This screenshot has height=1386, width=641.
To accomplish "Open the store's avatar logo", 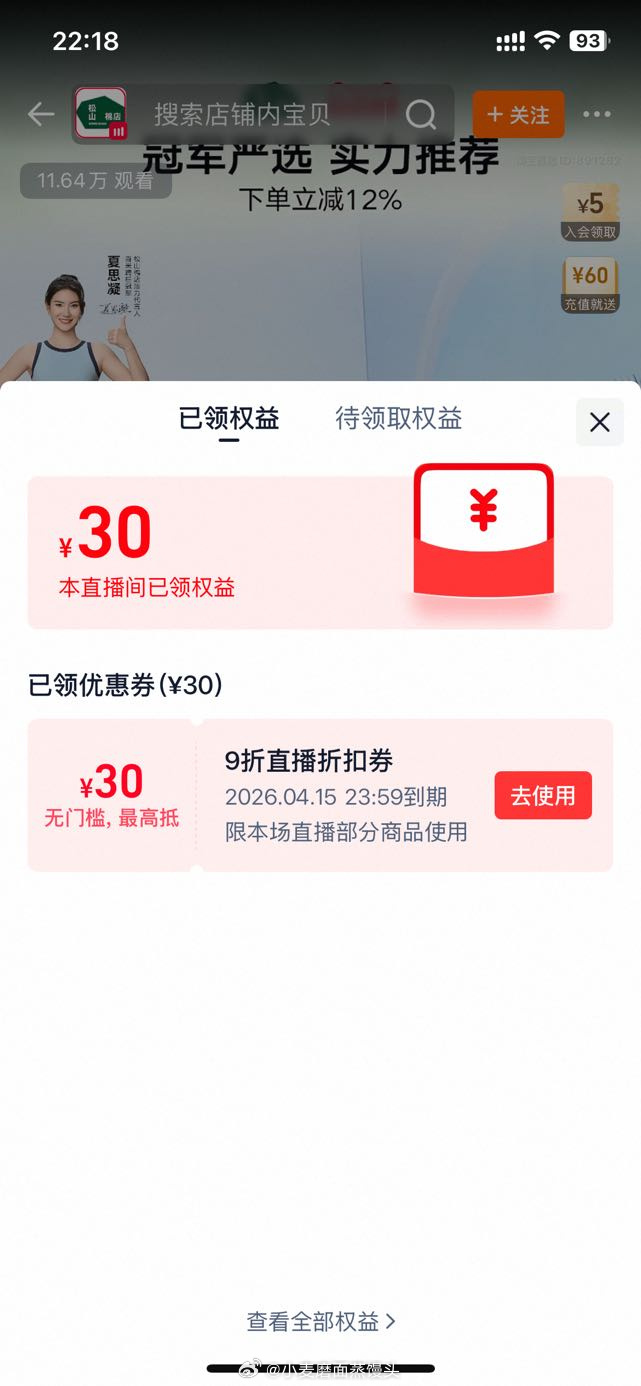I will click(x=100, y=114).
